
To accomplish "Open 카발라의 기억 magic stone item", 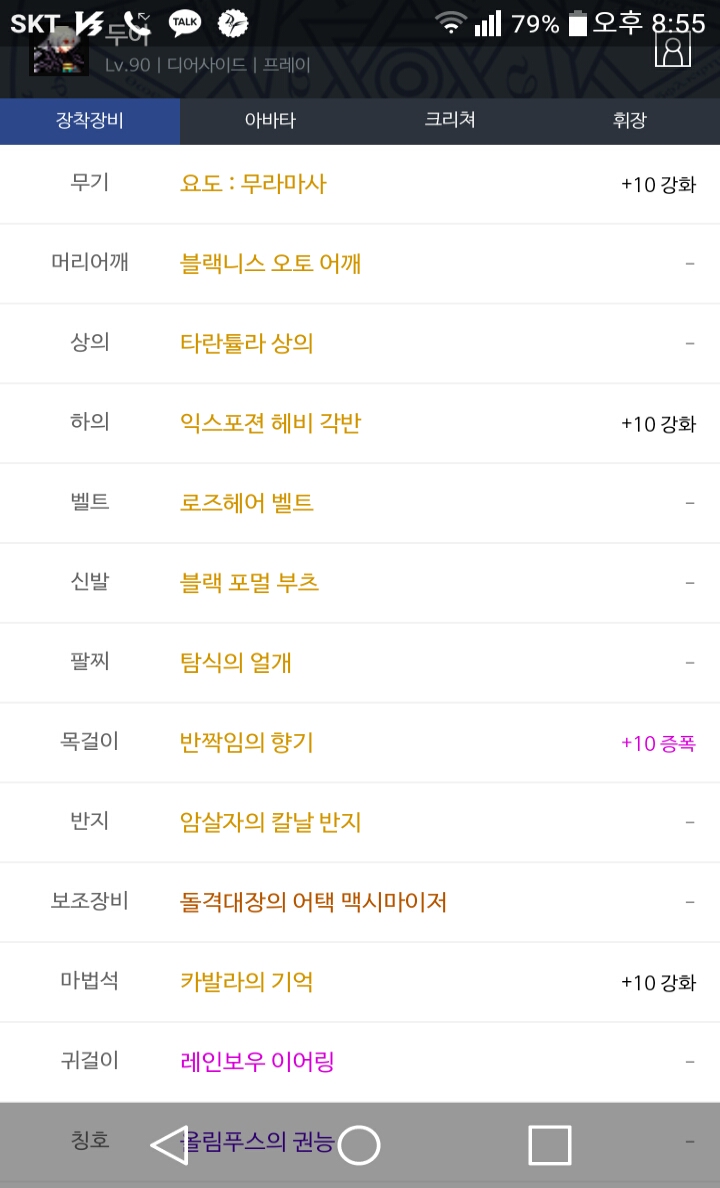I will click(x=246, y=982).
